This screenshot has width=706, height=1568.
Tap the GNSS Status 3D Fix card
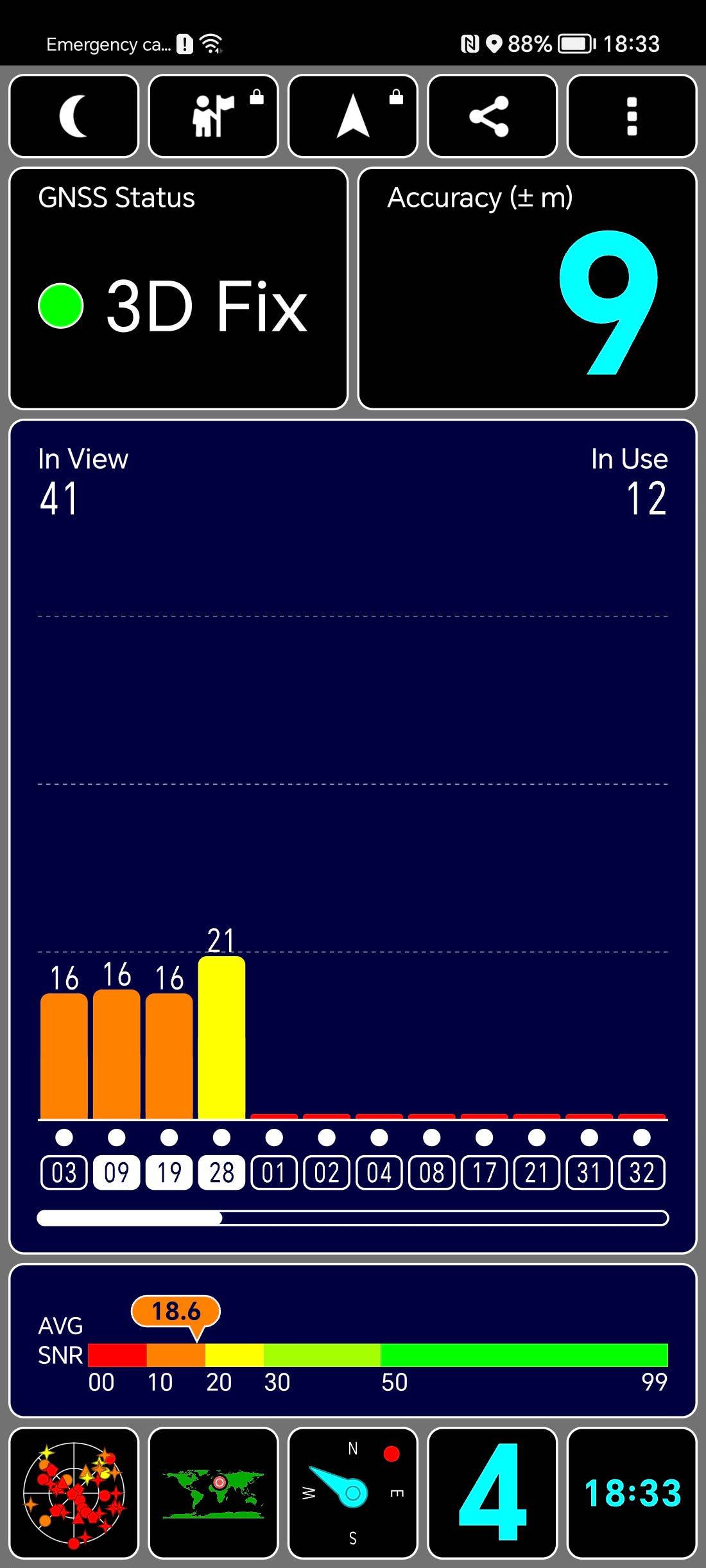point(178,288)
